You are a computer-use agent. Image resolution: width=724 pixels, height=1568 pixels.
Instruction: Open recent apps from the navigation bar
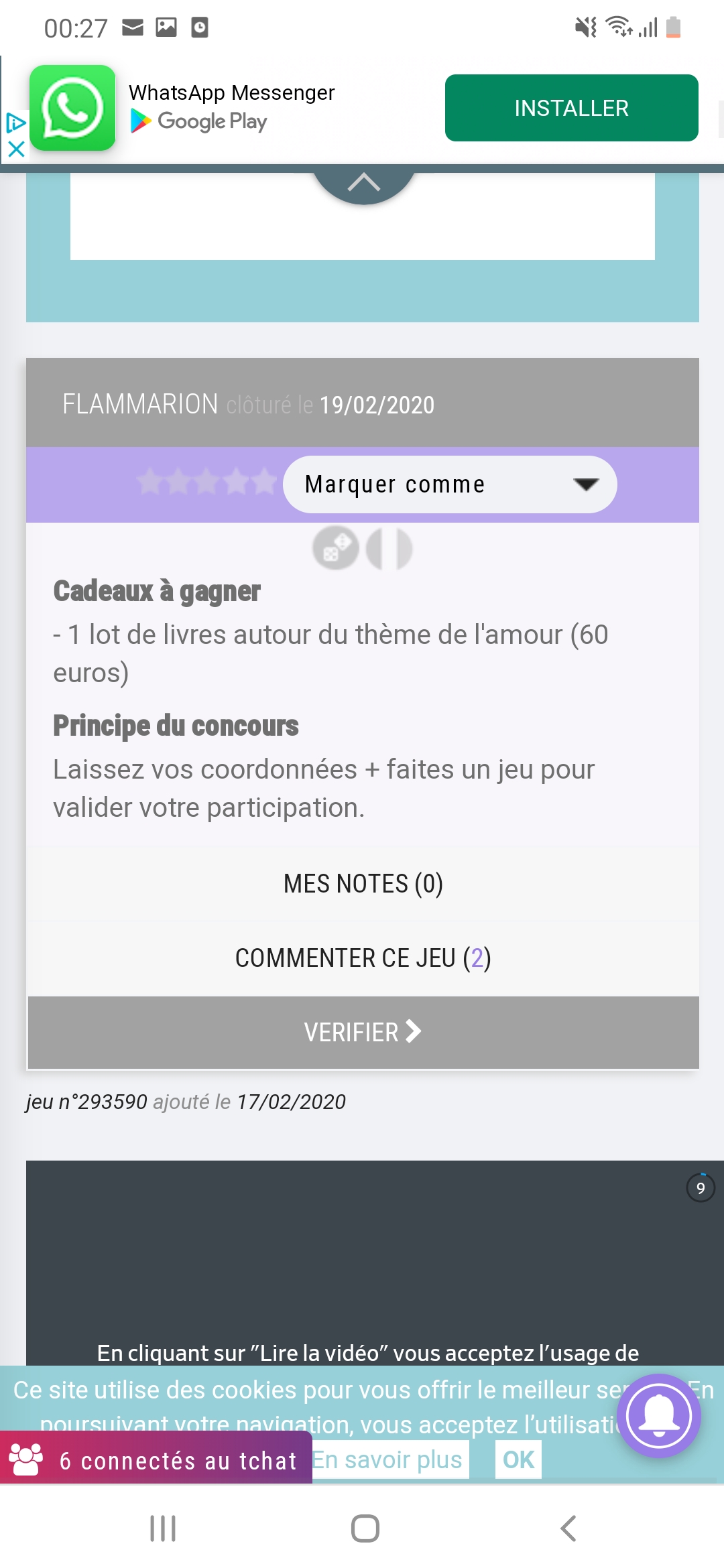(162, 1528)
